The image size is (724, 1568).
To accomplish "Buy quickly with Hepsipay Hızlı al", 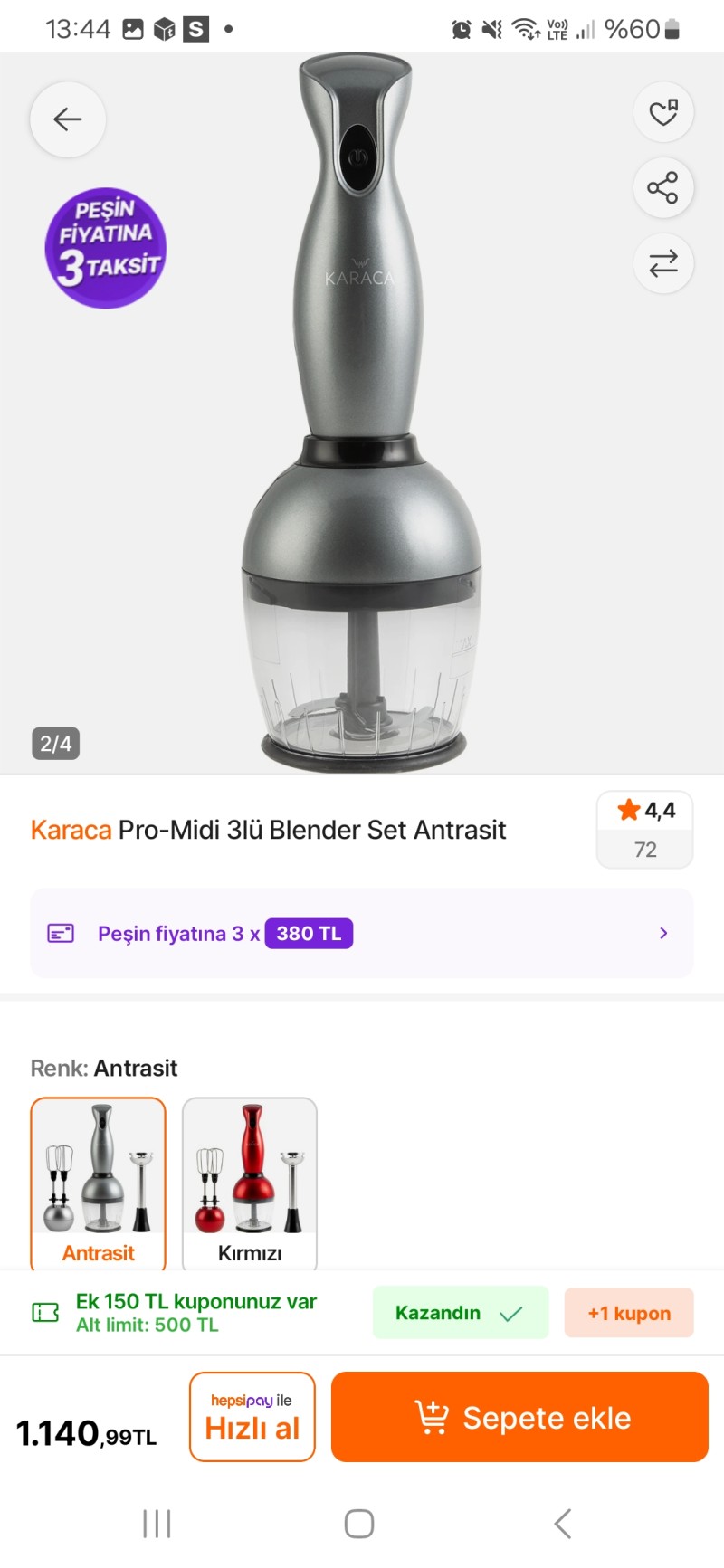I will (252, 1417).
